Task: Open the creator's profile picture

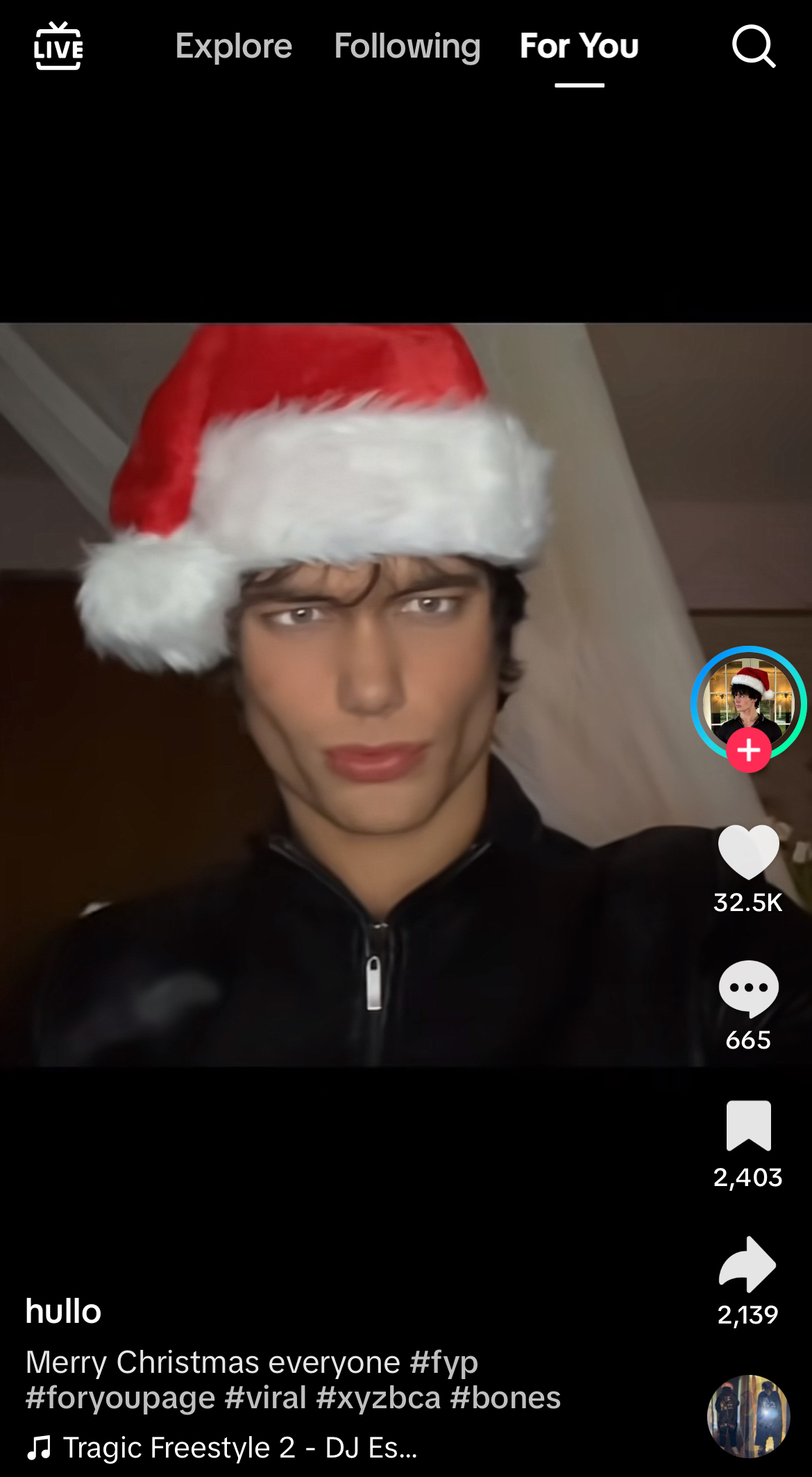Action: pos(747,699)
